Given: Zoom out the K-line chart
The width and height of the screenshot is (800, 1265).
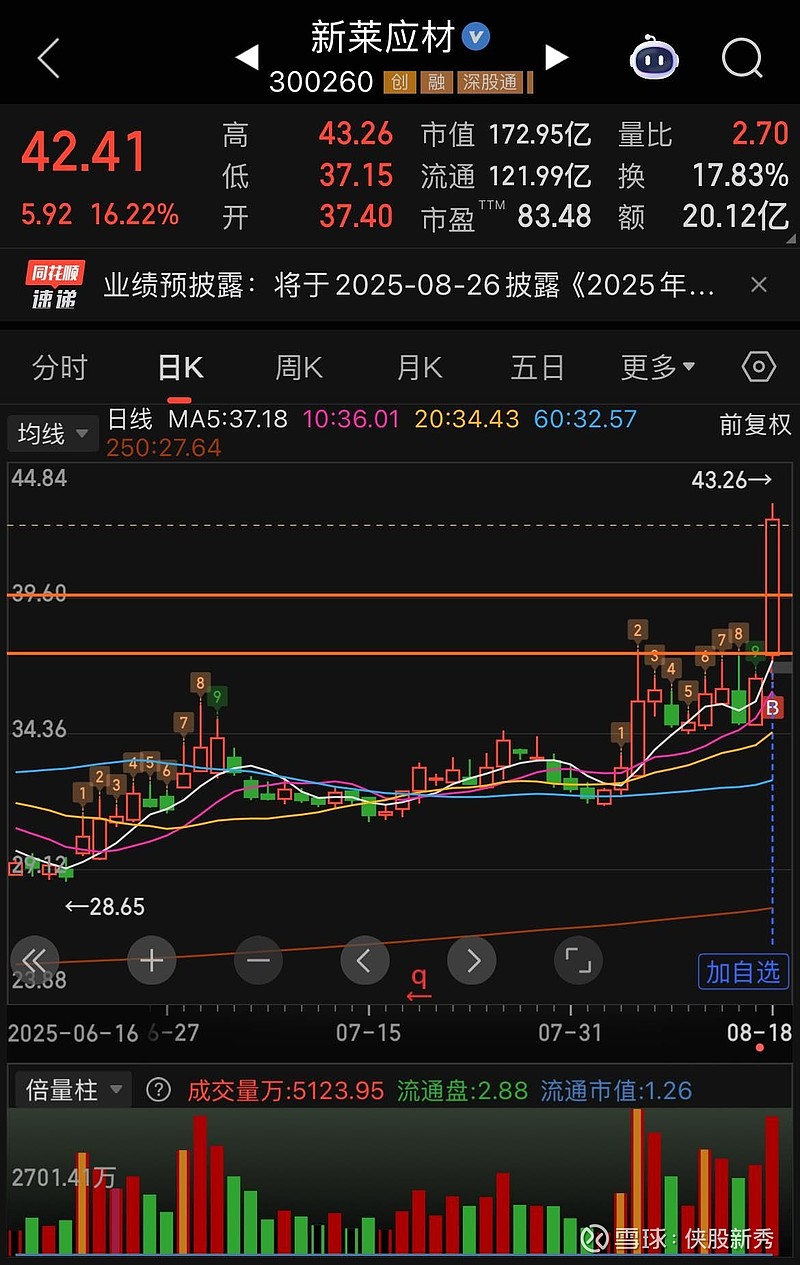Looking at the screenshot, I should click(x=258, y=962).
